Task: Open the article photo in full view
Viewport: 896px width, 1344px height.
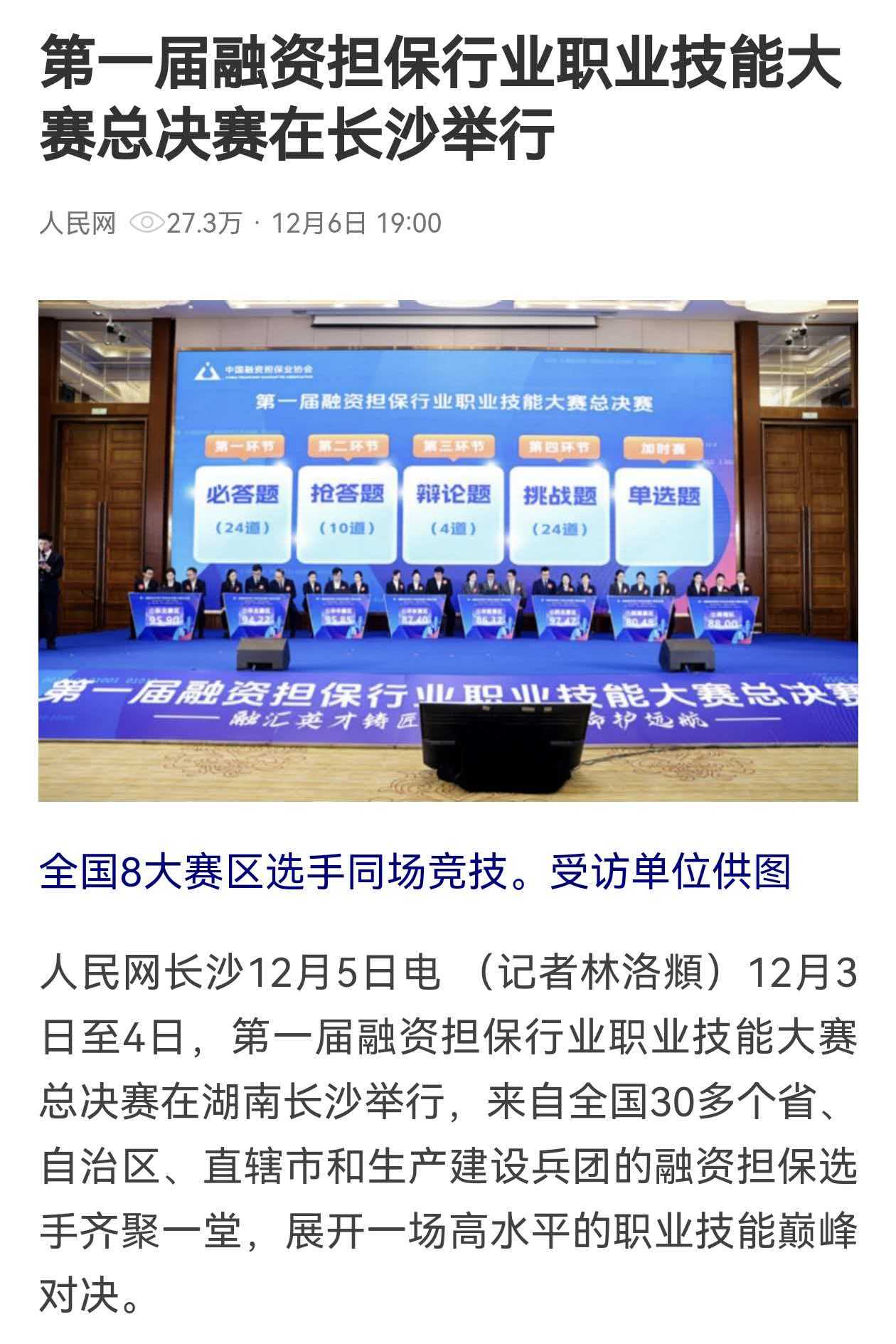Action: pos(448,551)
